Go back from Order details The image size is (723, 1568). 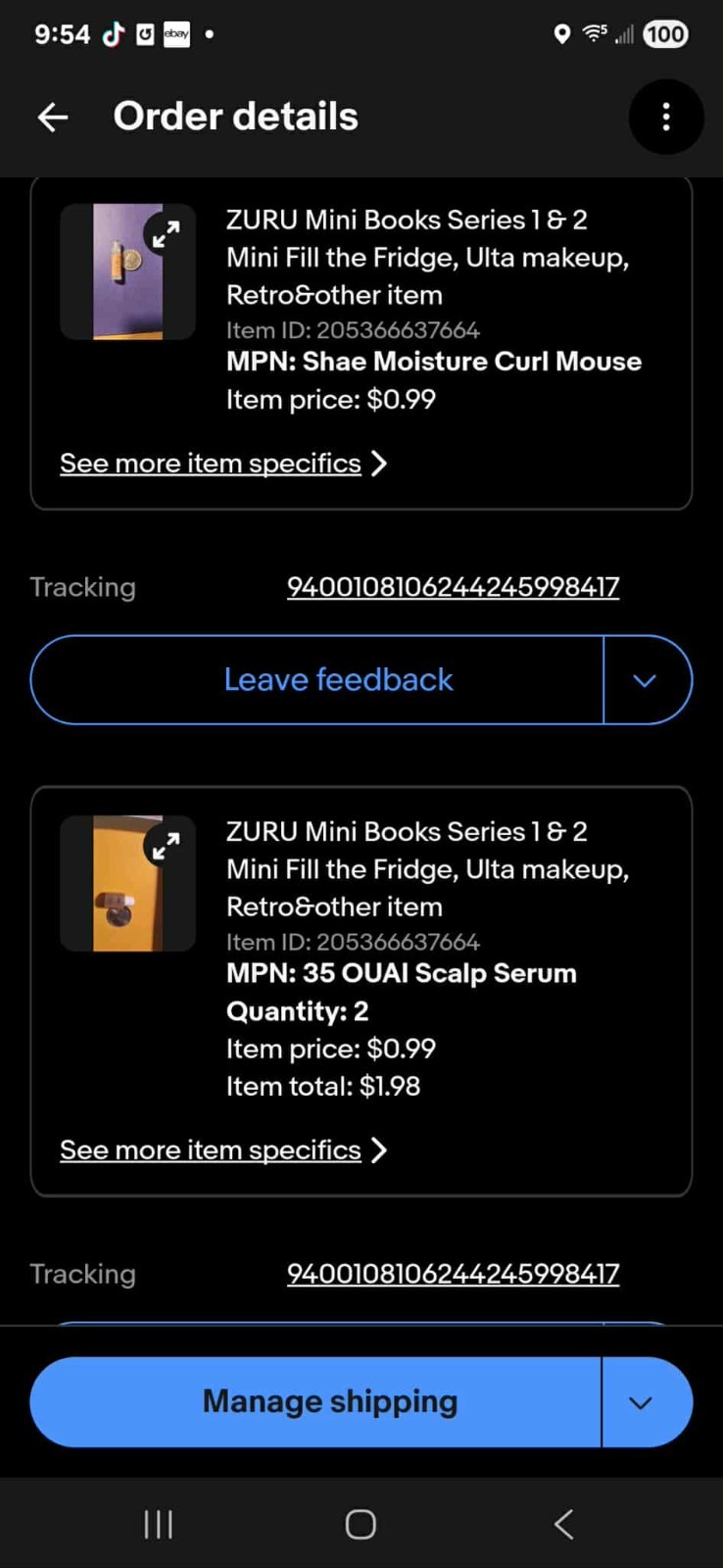click(53, 118)
